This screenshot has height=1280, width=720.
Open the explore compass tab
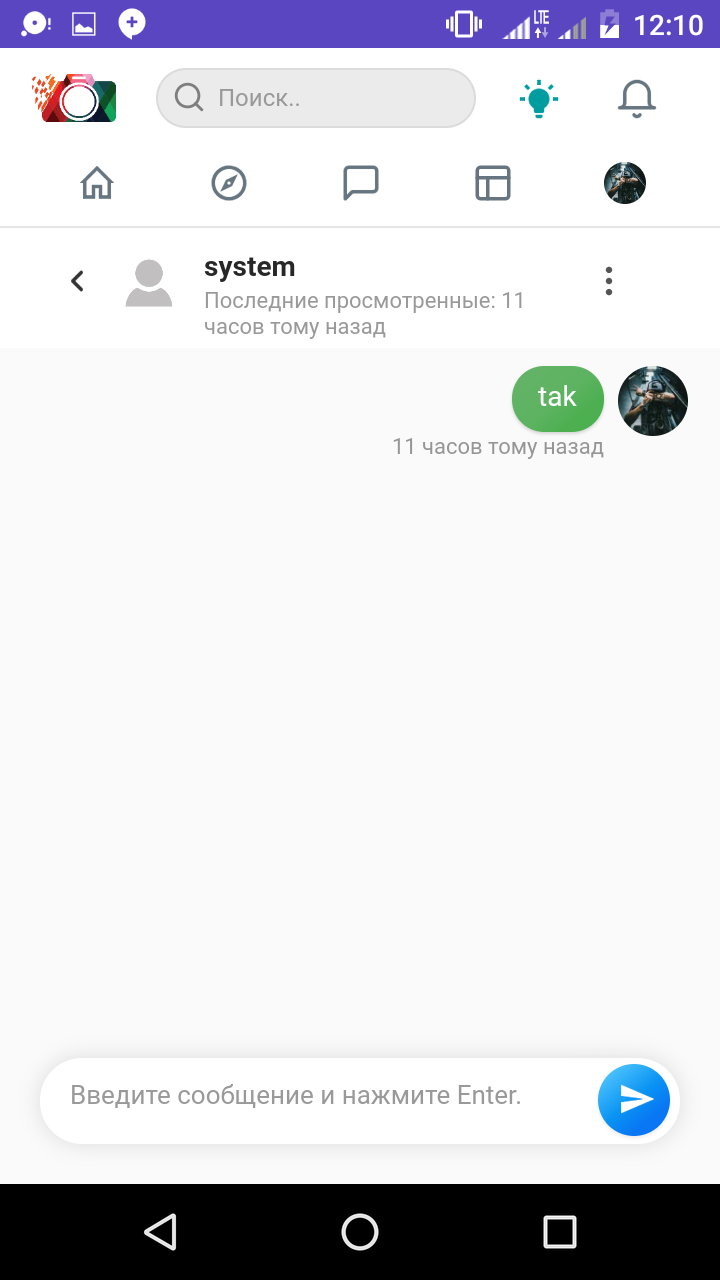pos(229,183)
